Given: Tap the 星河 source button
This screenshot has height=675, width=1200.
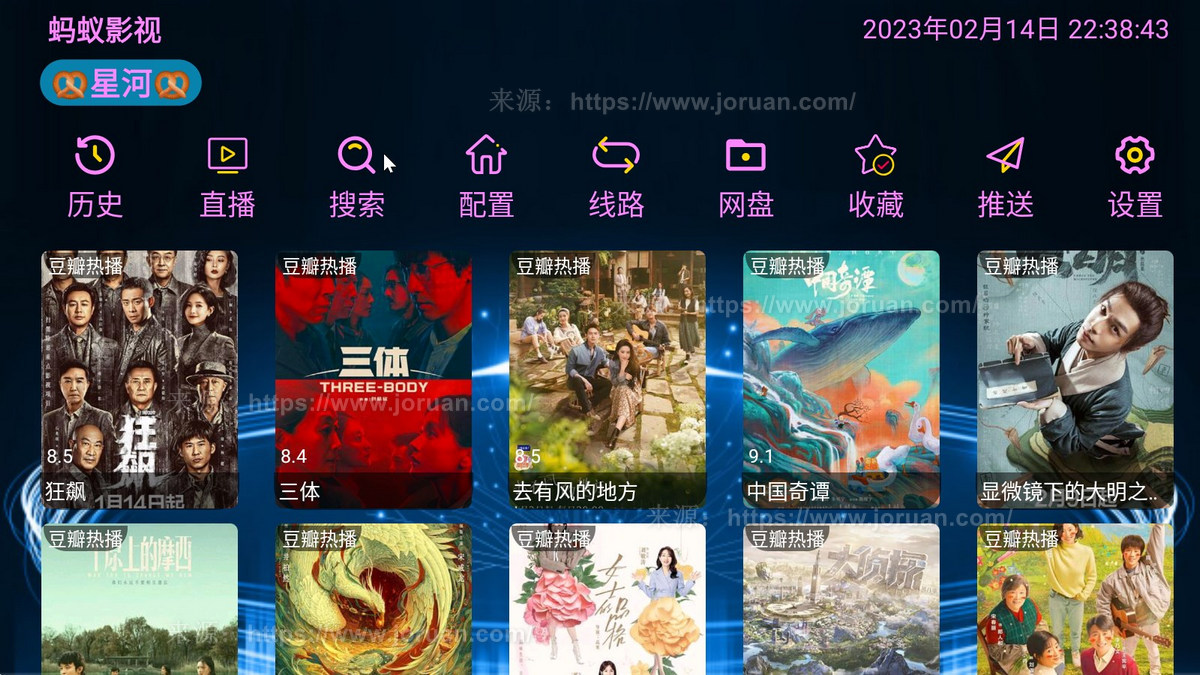Looking at the screenshot, I should (121, 83).
